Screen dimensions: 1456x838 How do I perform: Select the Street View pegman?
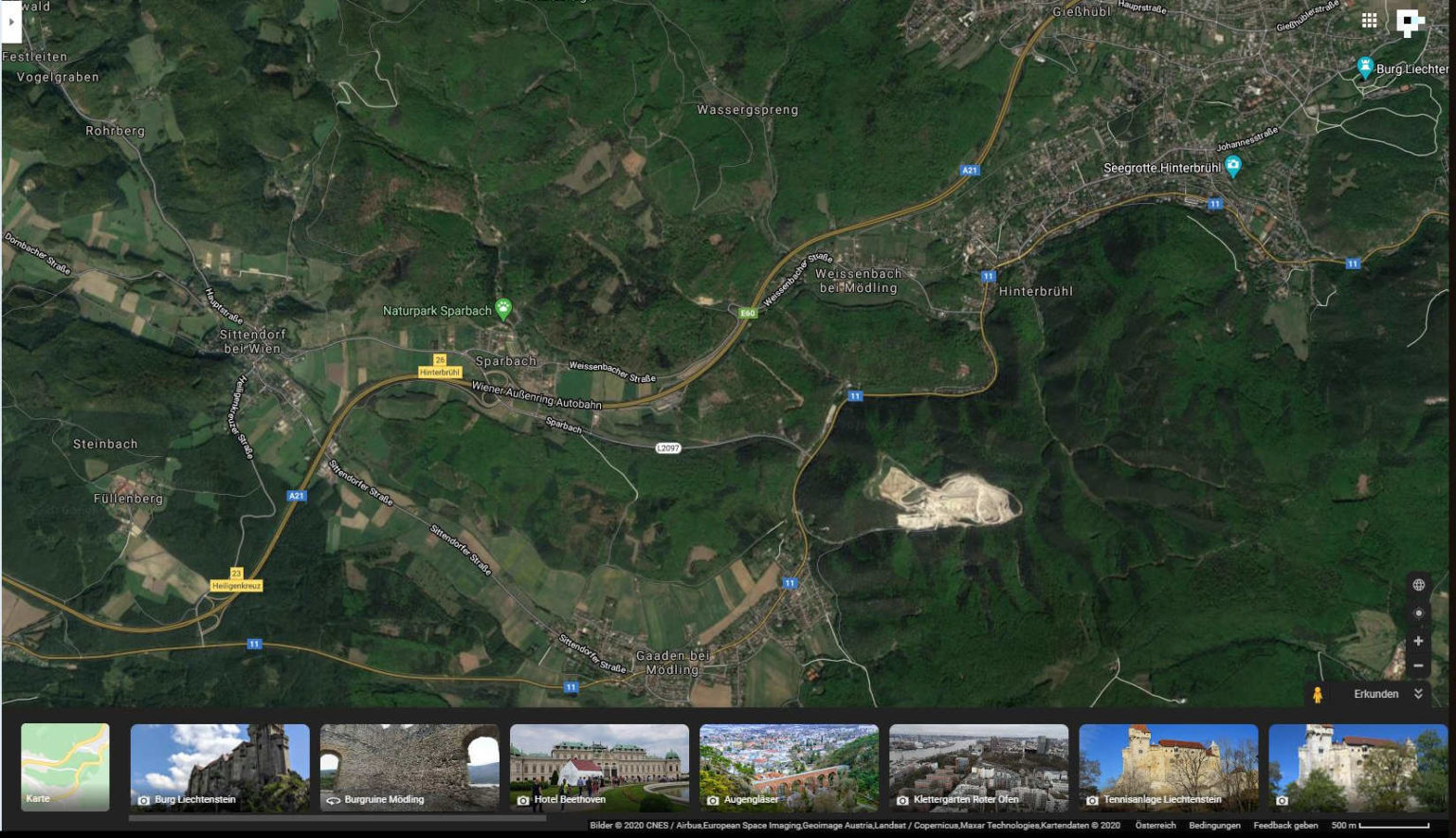(x=1318, y=695)
